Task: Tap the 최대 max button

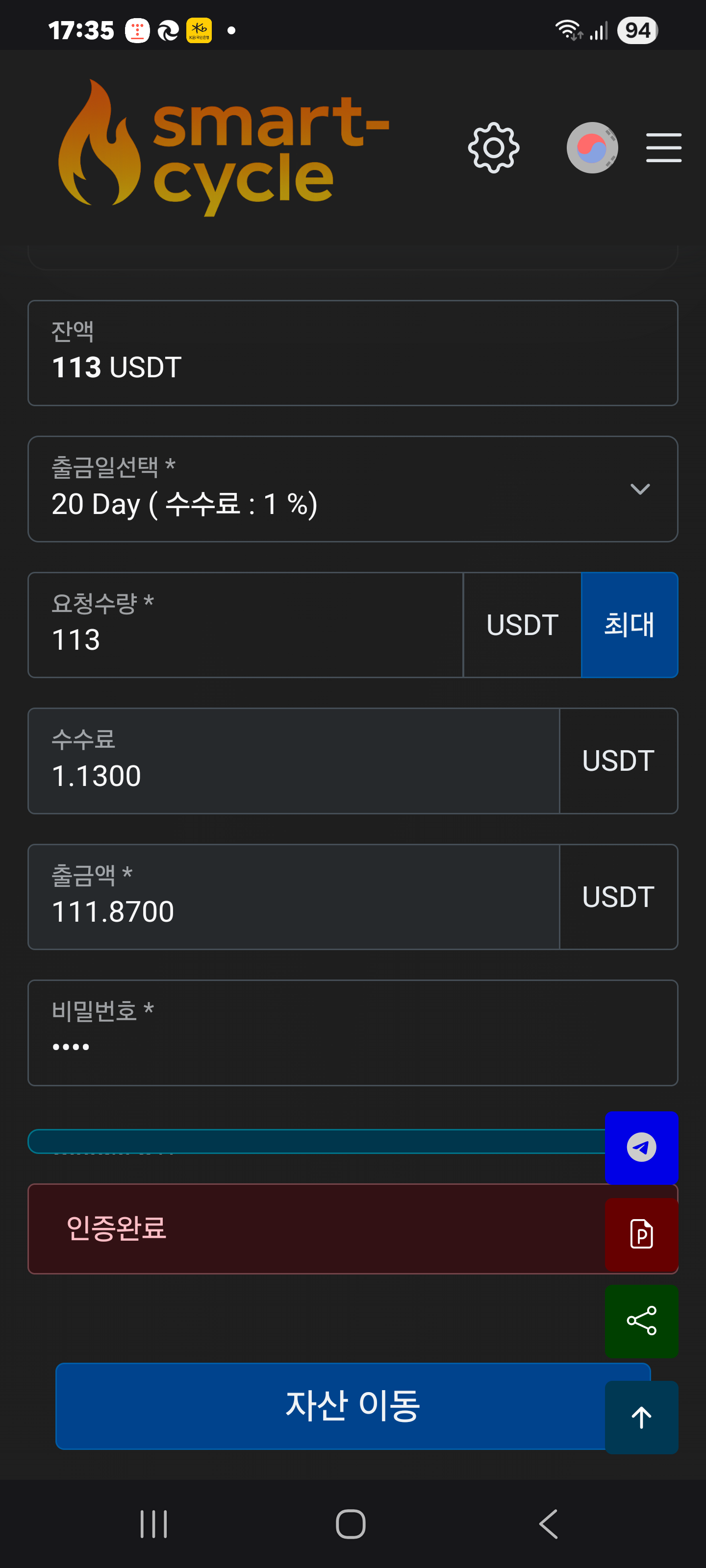Action: point(629,625)
